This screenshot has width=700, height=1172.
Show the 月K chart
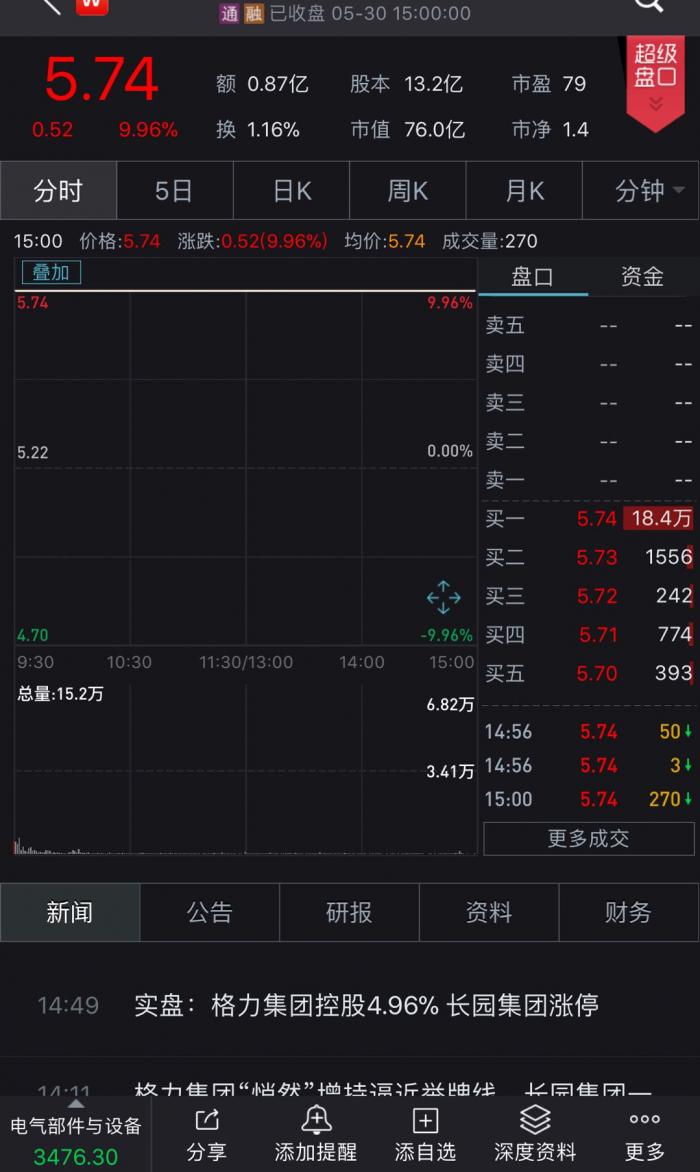point(525,191)
